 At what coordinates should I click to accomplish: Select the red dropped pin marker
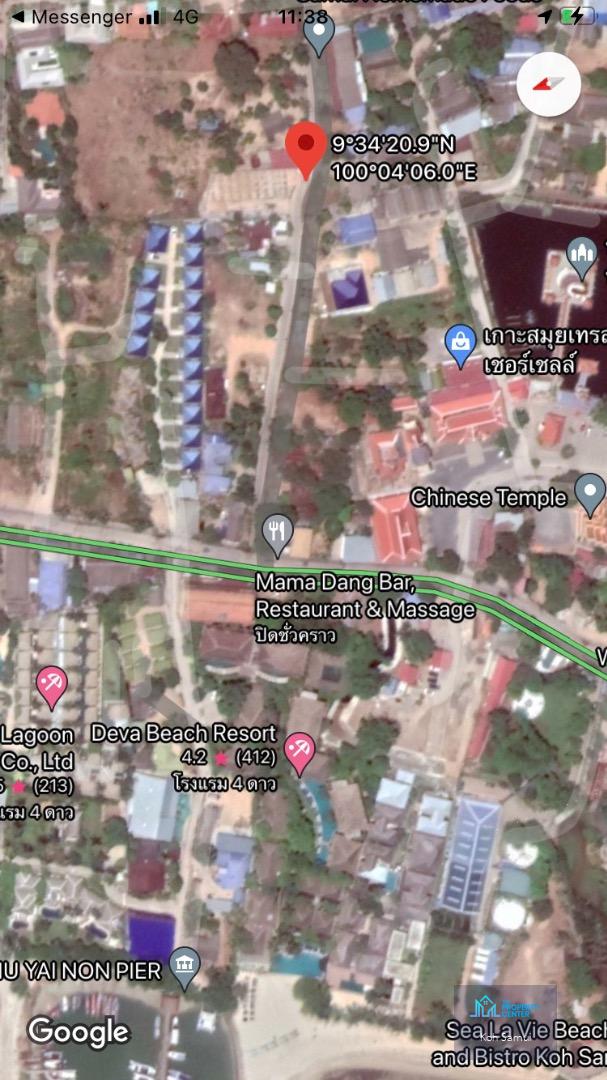(305, 150)
